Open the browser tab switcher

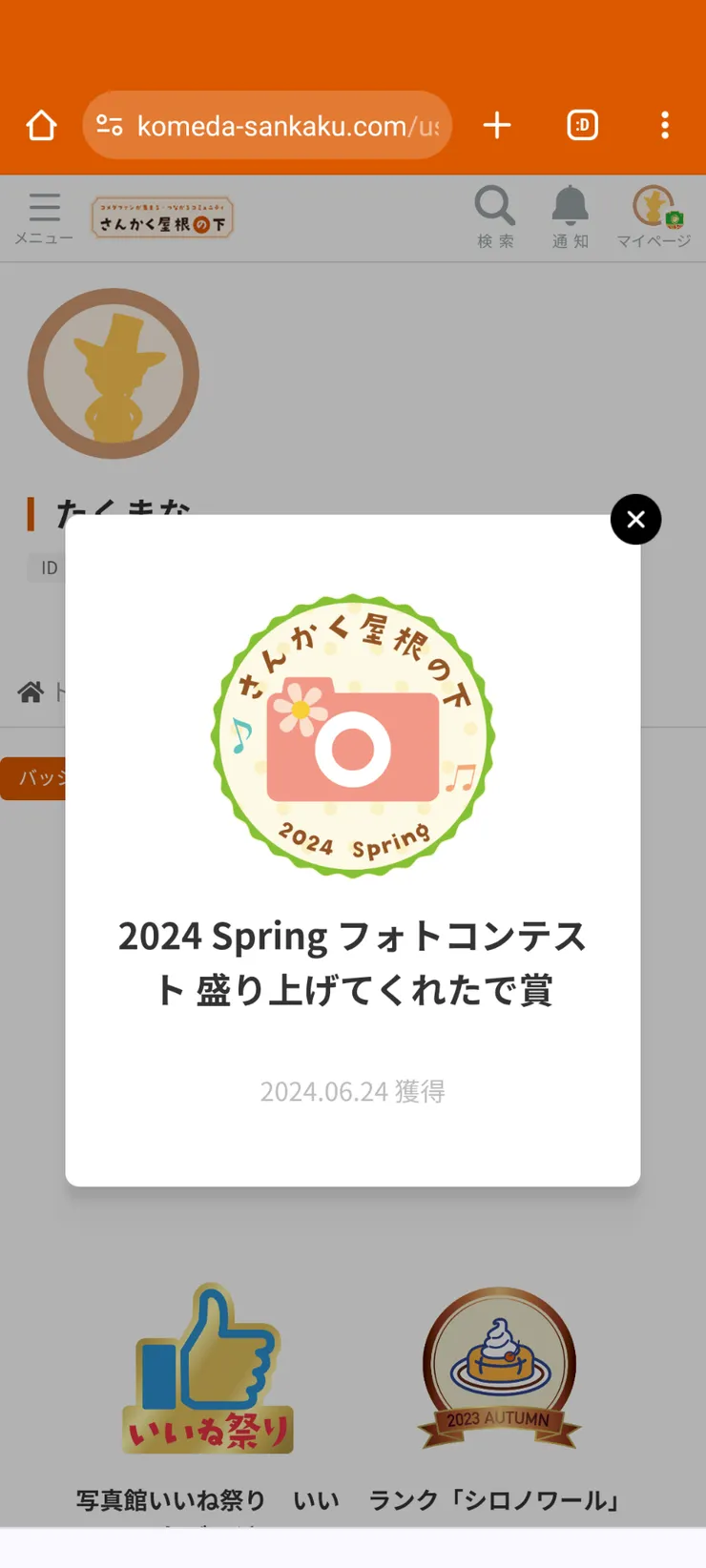pyautogui.click(x=581, y=125)
